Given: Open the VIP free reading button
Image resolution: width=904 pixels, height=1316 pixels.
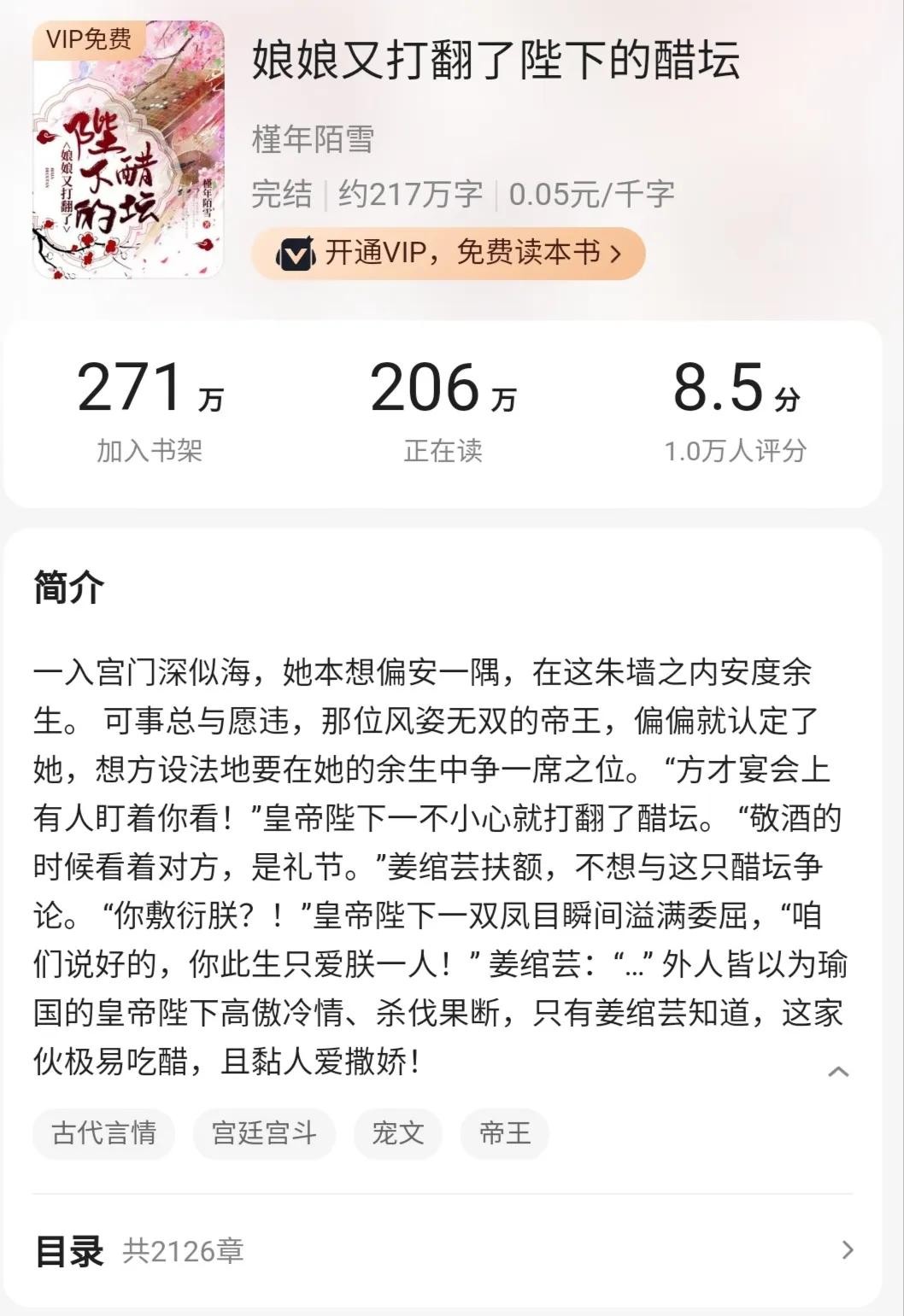Looking at the screenshot, I should pyautogui.click(x=448, y=254).
